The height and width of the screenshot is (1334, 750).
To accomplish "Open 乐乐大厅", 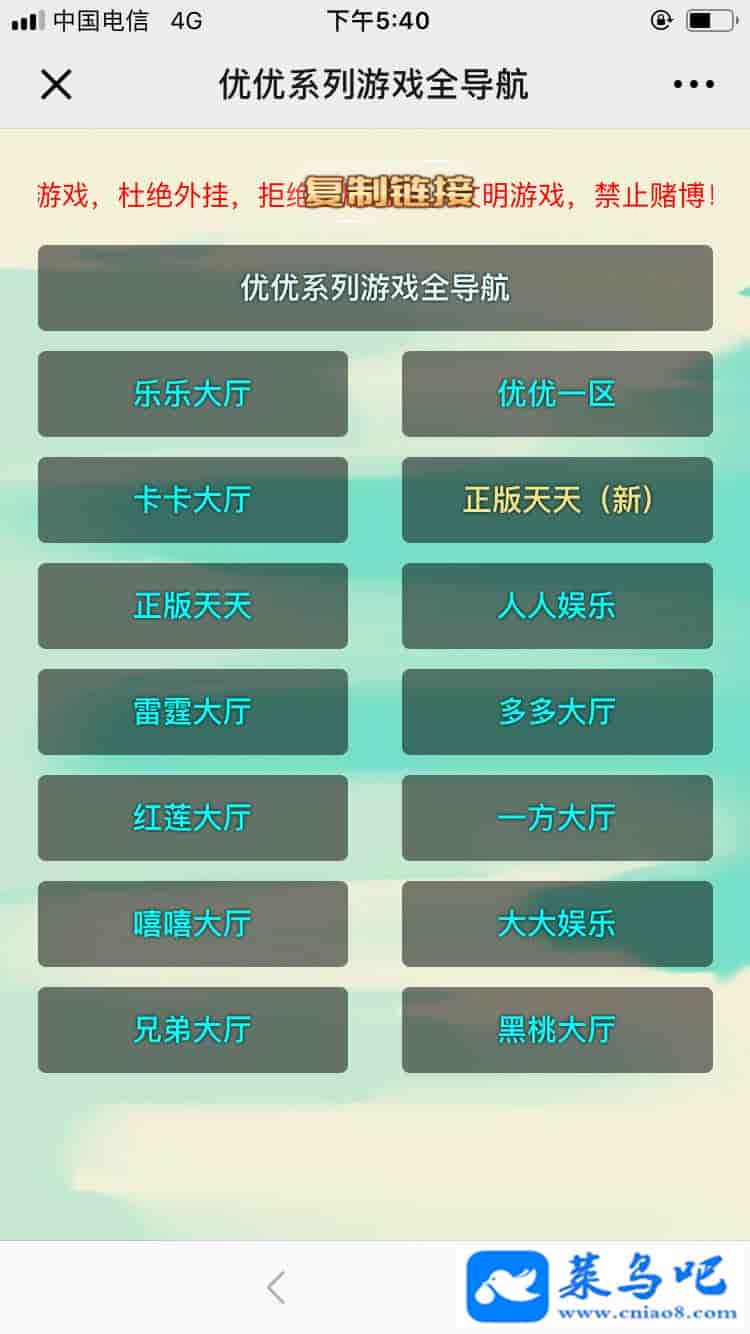I will [193, 394].
